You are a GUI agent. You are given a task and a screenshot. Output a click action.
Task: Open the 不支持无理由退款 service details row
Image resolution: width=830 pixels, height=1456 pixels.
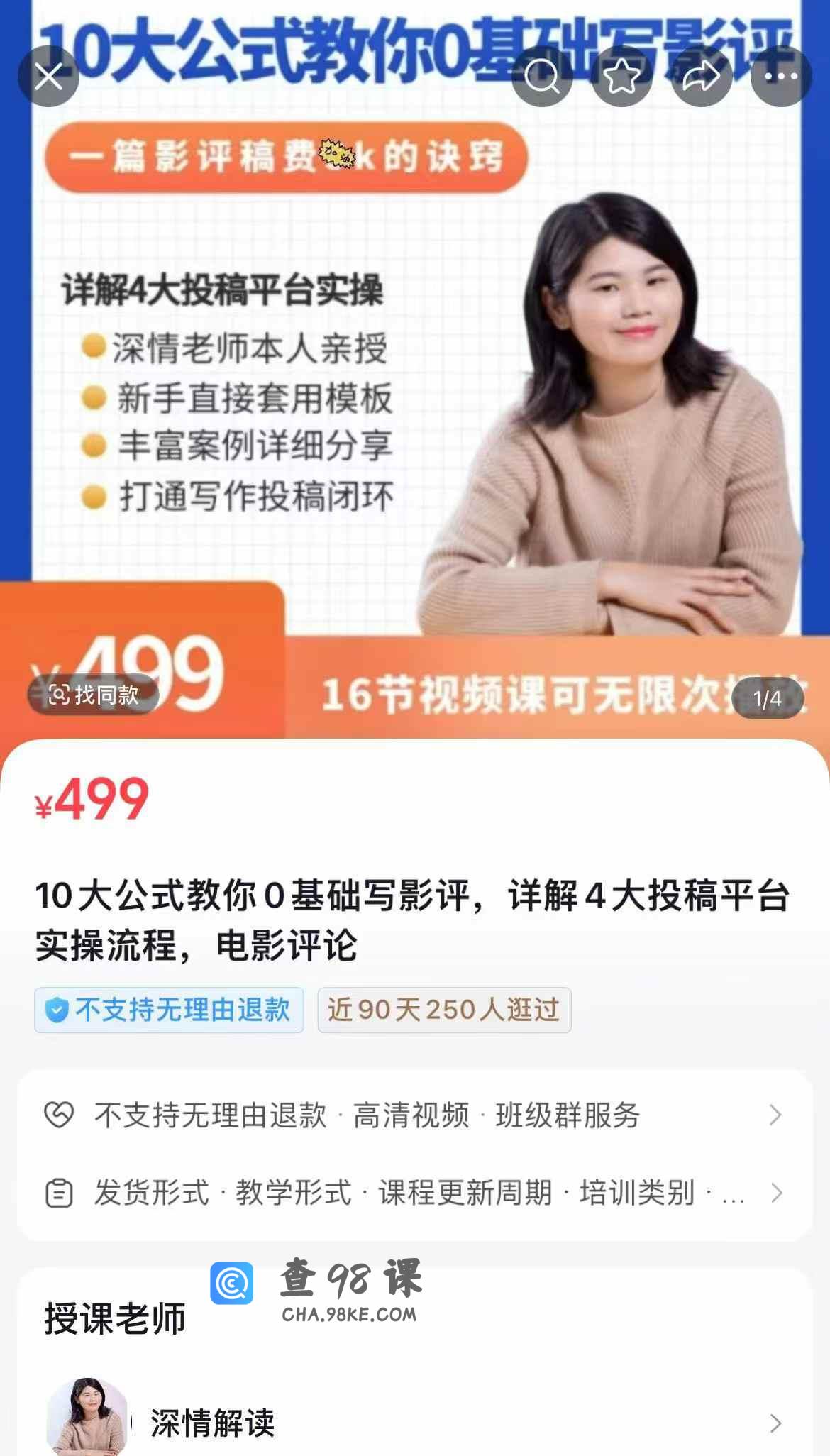tap(414, 1115)
